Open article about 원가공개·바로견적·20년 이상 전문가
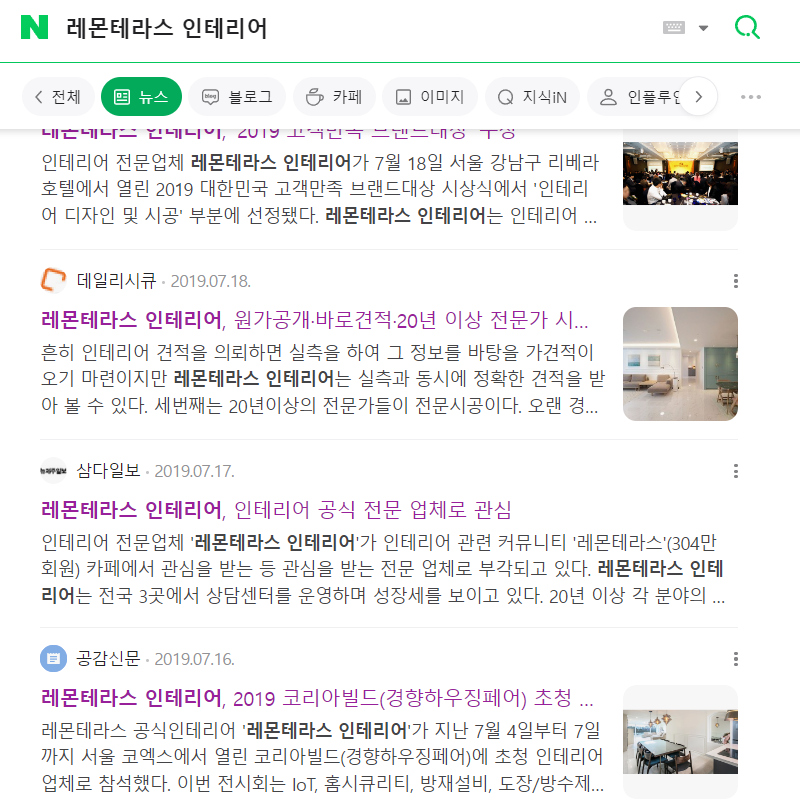Screen dimensions: 800x812 tap(315, 320)
